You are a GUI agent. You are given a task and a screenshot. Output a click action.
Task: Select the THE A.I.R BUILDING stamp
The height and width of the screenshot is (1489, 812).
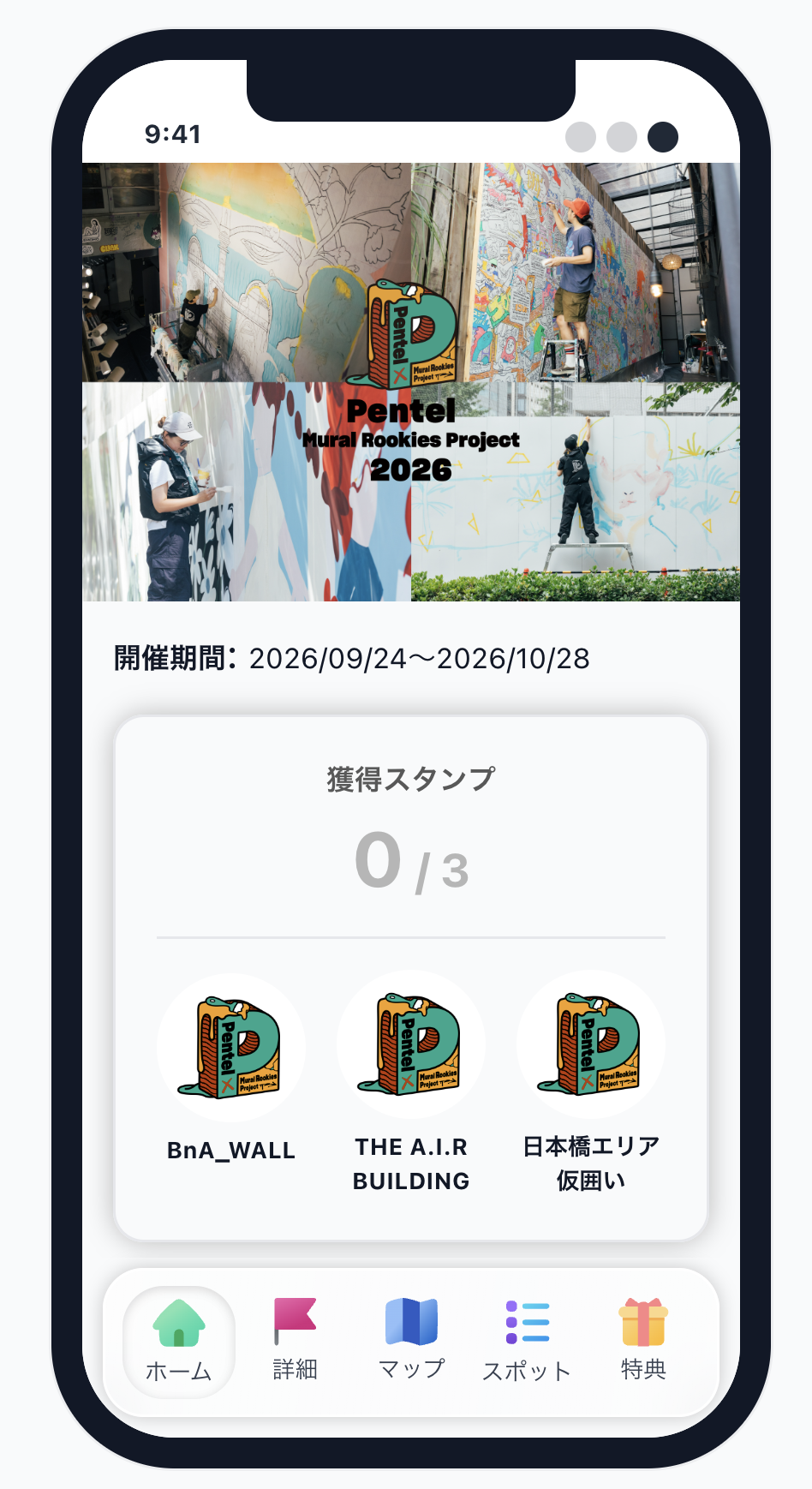tap(411, 1081)
